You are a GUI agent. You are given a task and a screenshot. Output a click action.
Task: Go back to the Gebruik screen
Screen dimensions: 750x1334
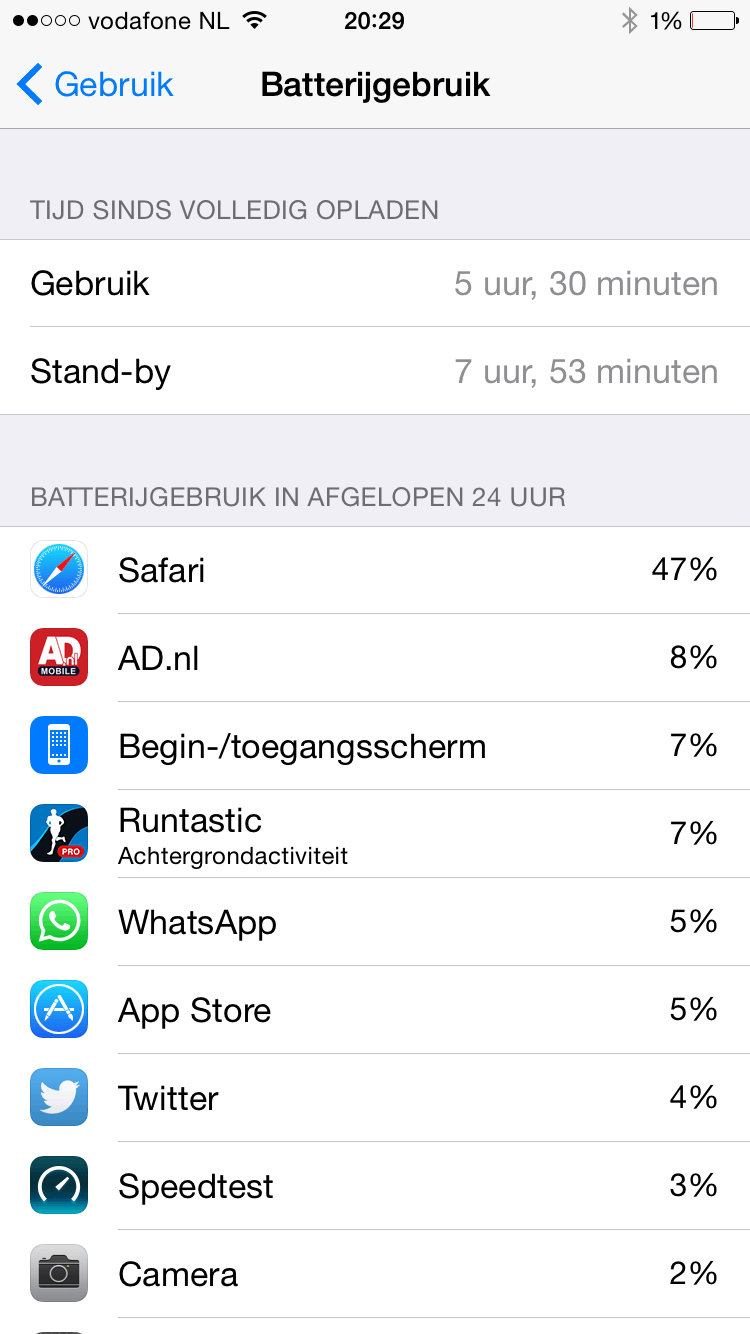[x=96, y=85]
